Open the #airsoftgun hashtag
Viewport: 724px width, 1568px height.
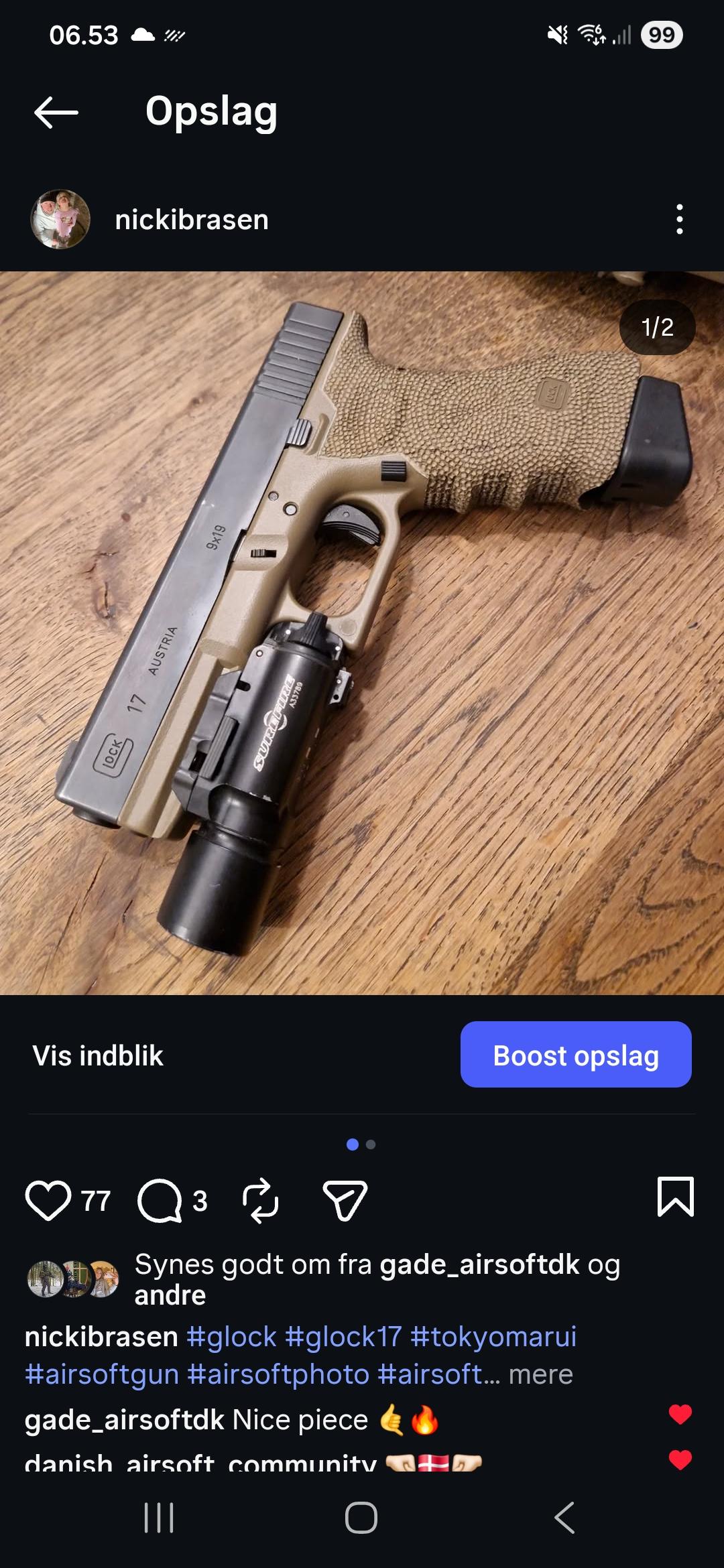point(102,1374)
